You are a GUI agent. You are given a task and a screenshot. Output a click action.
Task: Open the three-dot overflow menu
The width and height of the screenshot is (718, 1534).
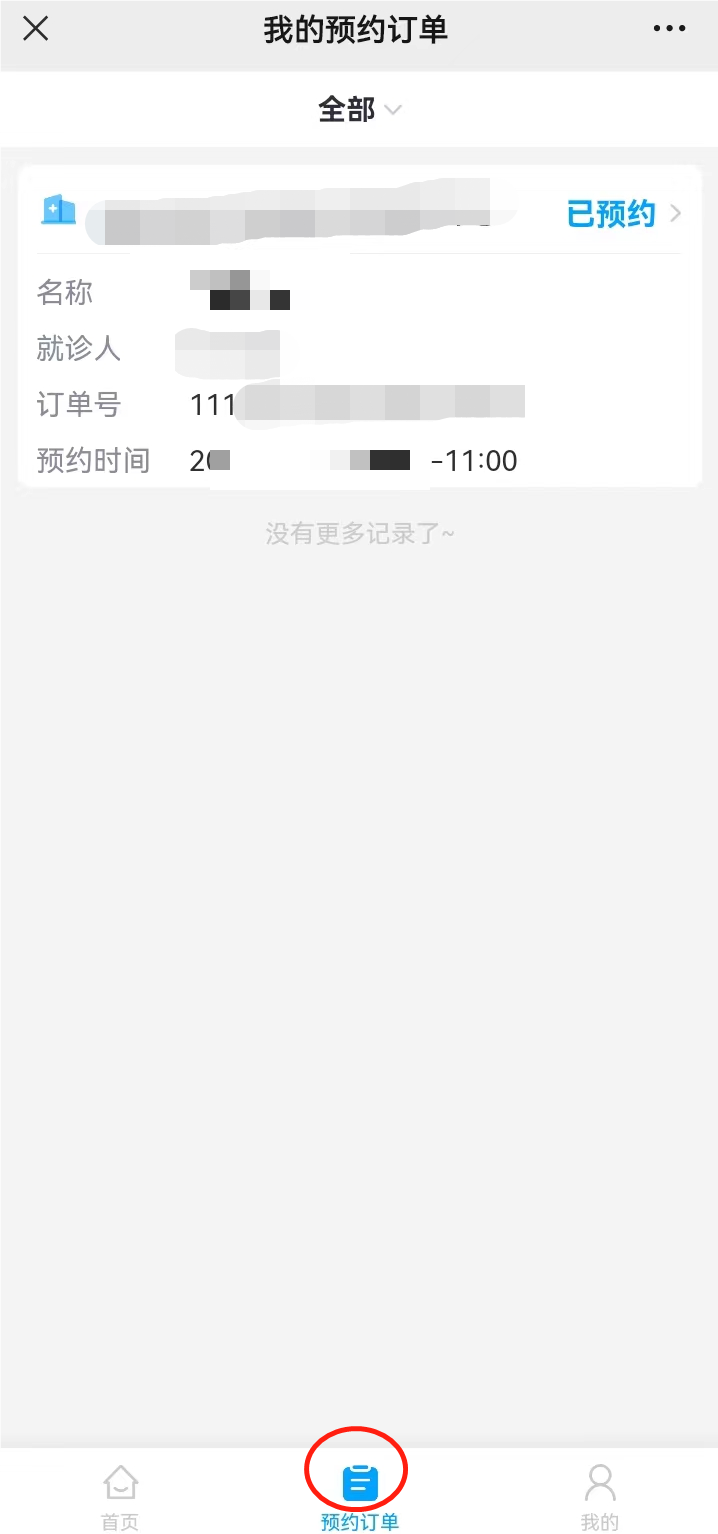point(669,29)
